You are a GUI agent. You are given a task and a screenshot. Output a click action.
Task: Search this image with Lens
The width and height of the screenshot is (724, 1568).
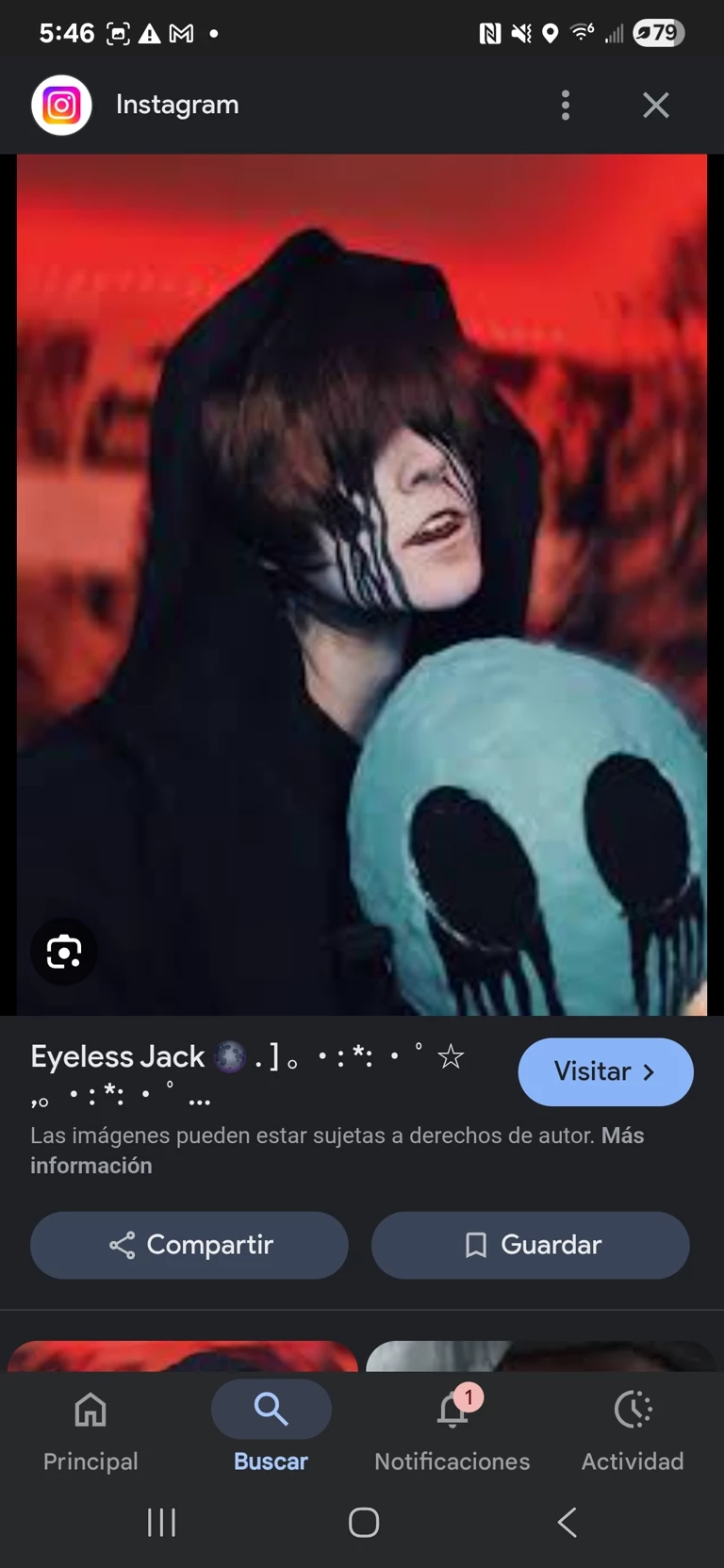(x=64, y=952)
